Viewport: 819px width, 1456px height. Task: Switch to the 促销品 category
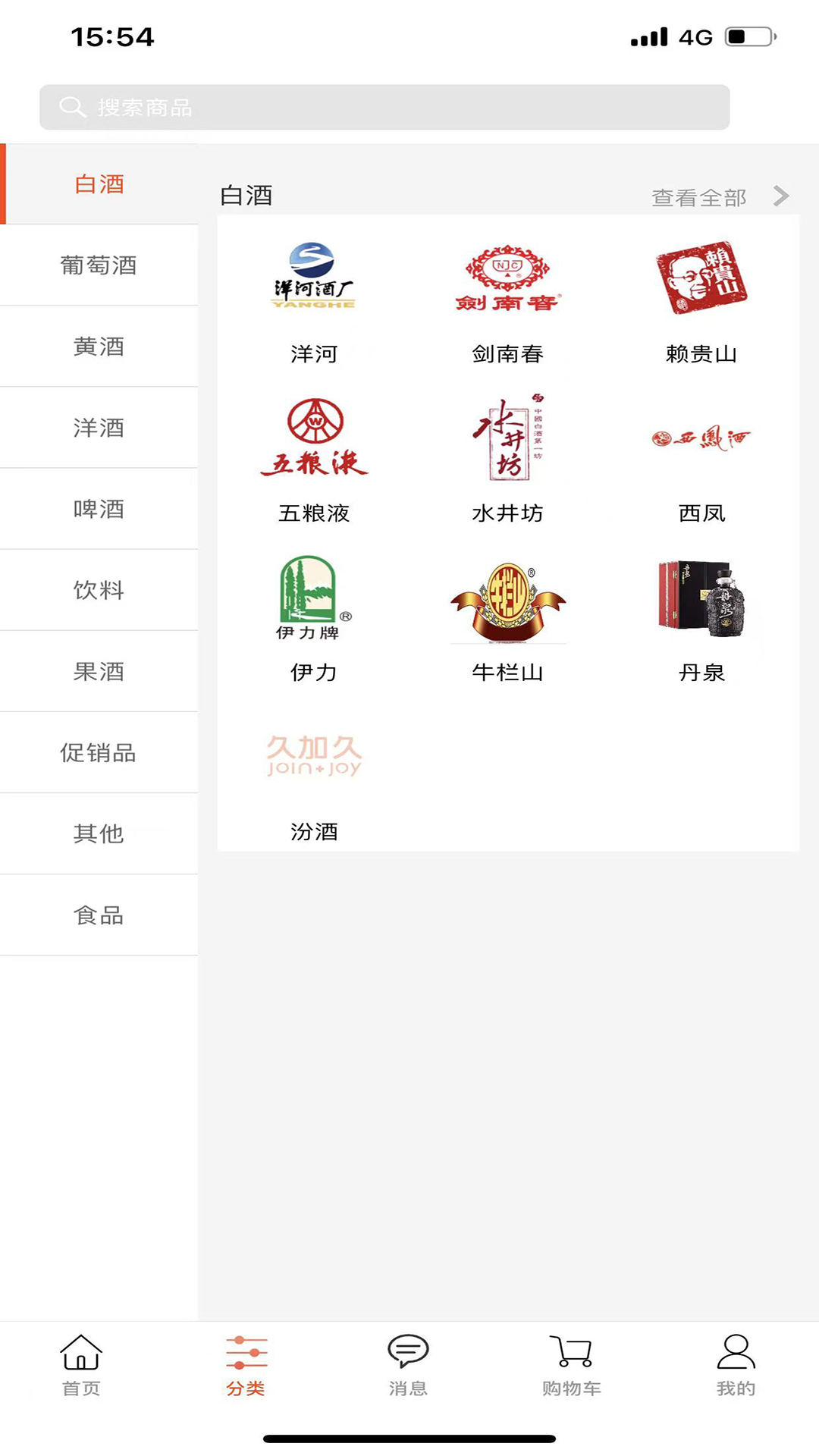[99, 754]
